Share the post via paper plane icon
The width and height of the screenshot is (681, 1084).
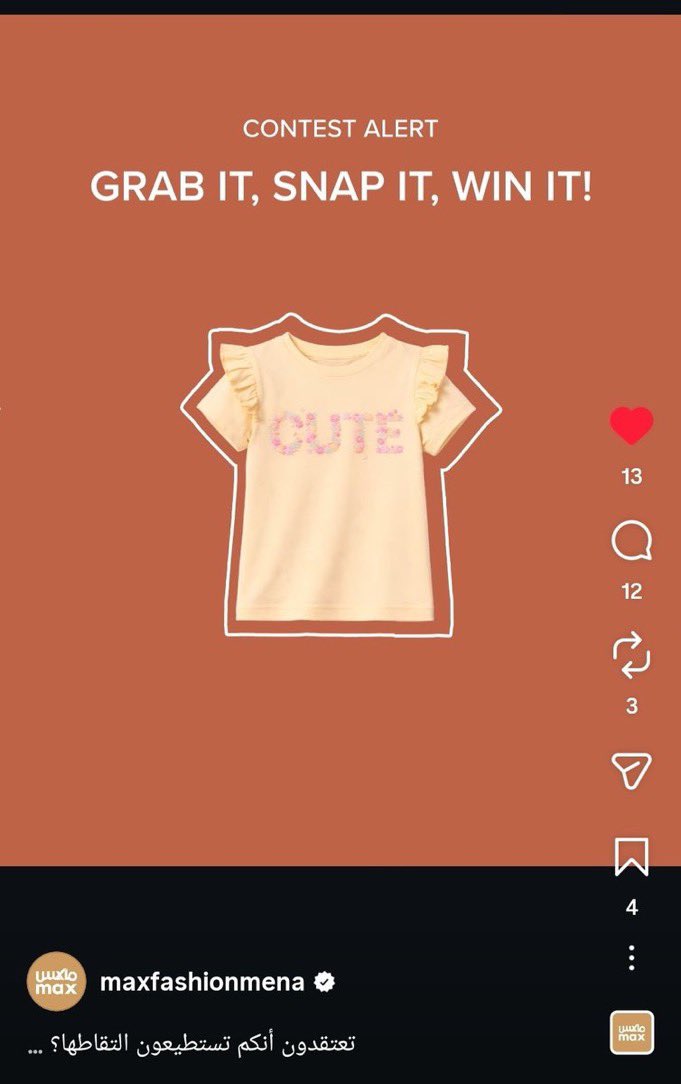click(x=631, y=769)
